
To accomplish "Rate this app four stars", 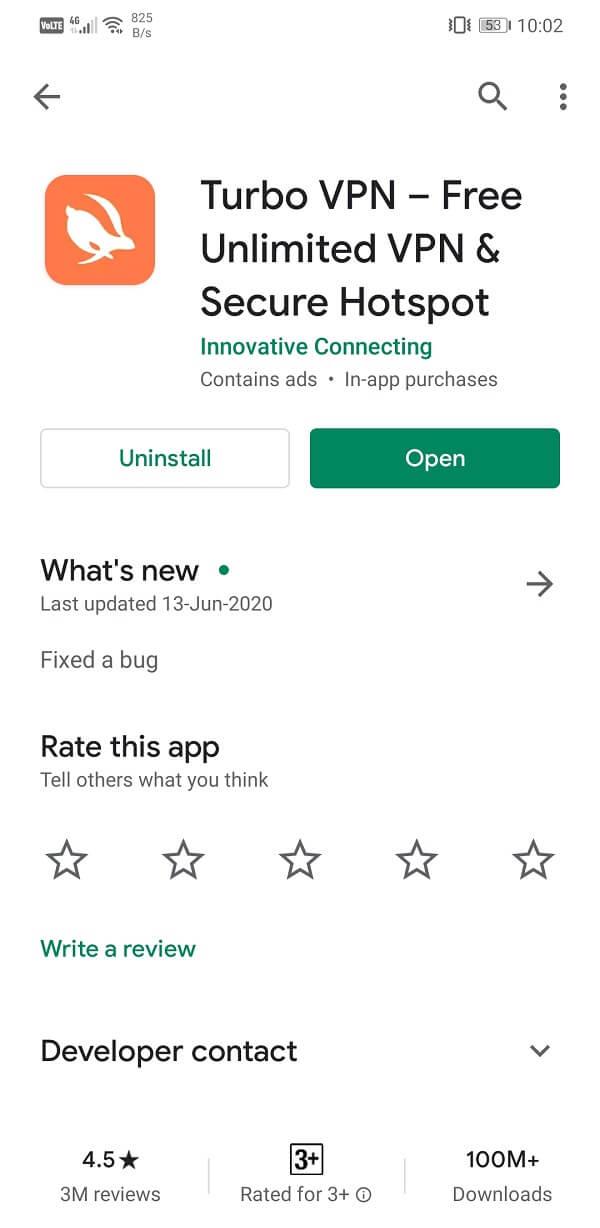I will click(x=416, y=860).
